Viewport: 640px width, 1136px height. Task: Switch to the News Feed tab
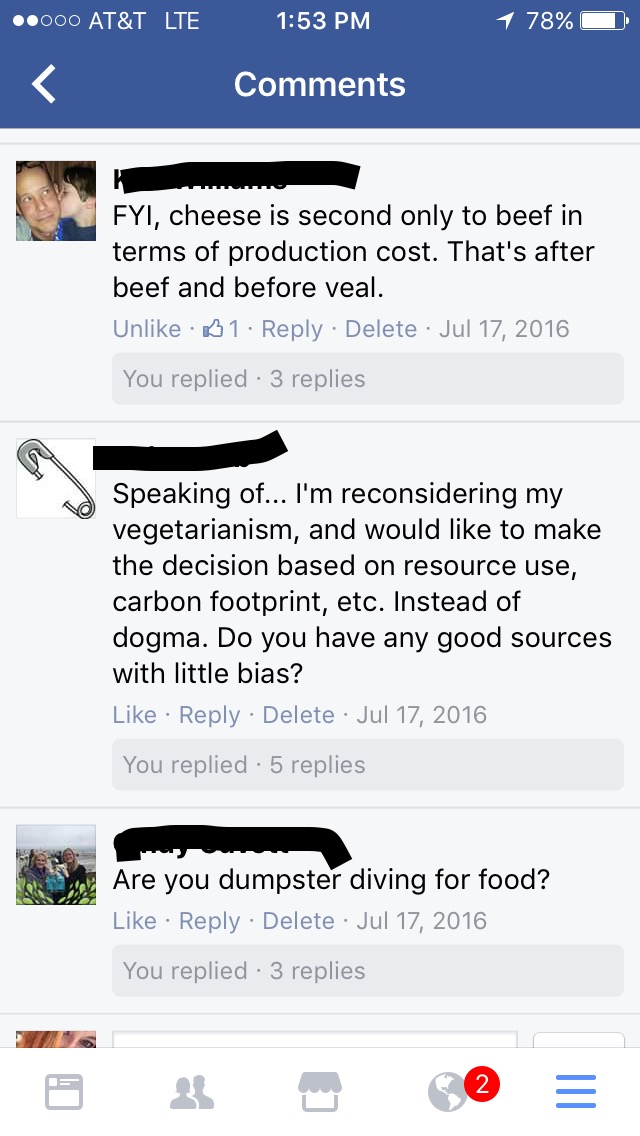pyautogui.click(x=64, y=1092)
